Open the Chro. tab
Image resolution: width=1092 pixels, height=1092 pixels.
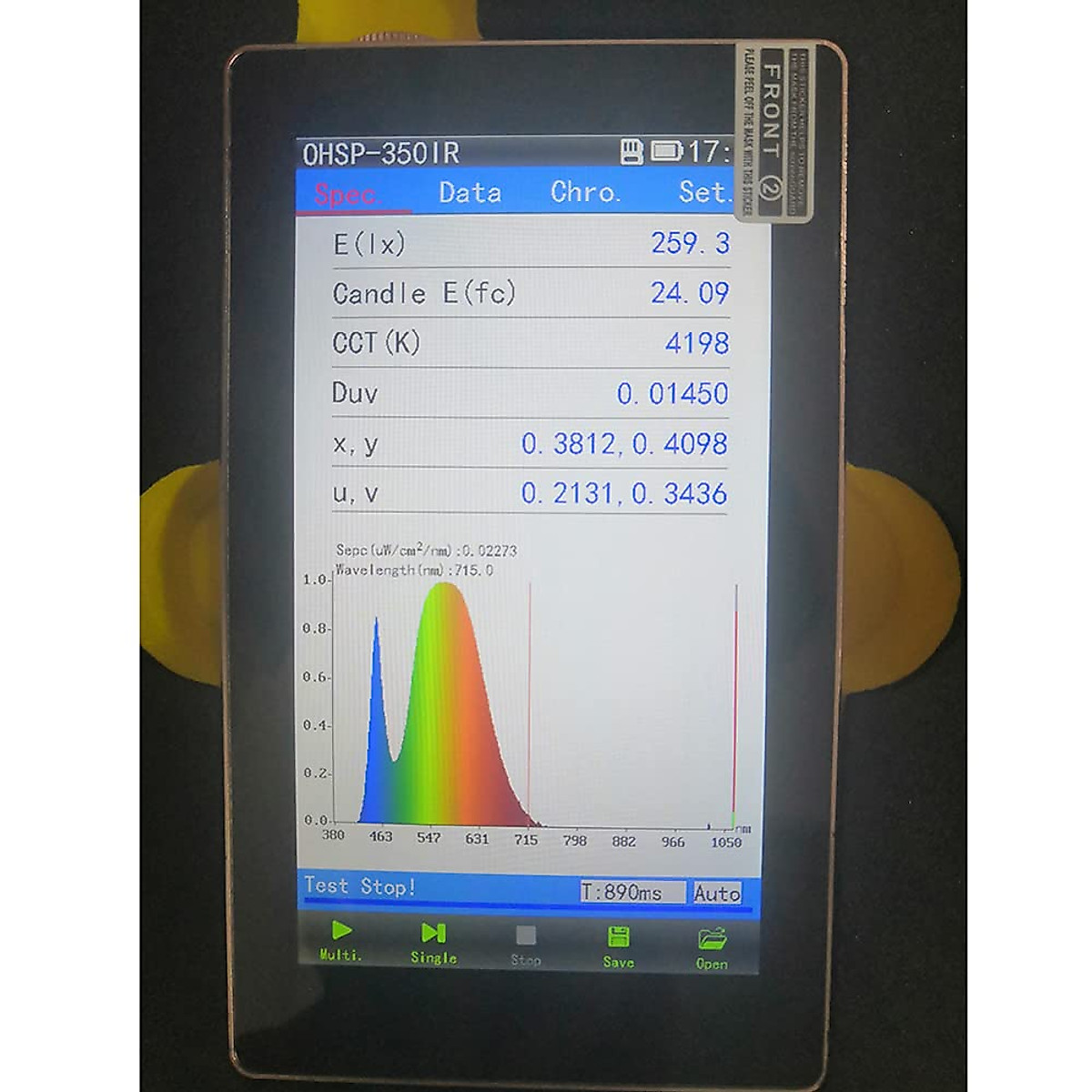tap(585, 192)
